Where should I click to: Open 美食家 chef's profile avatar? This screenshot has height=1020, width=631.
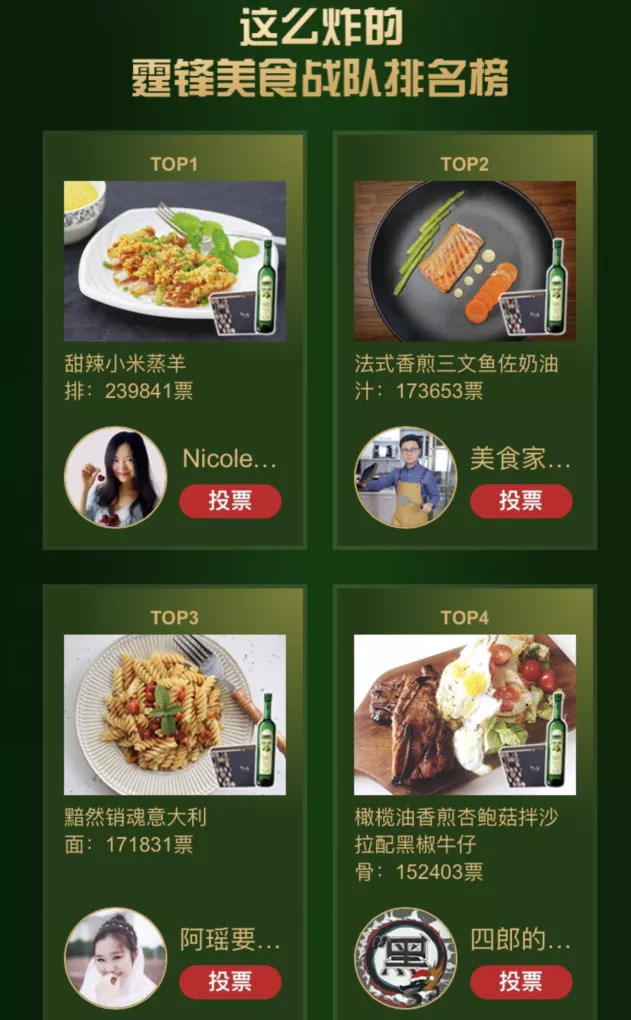coord(406,477)
